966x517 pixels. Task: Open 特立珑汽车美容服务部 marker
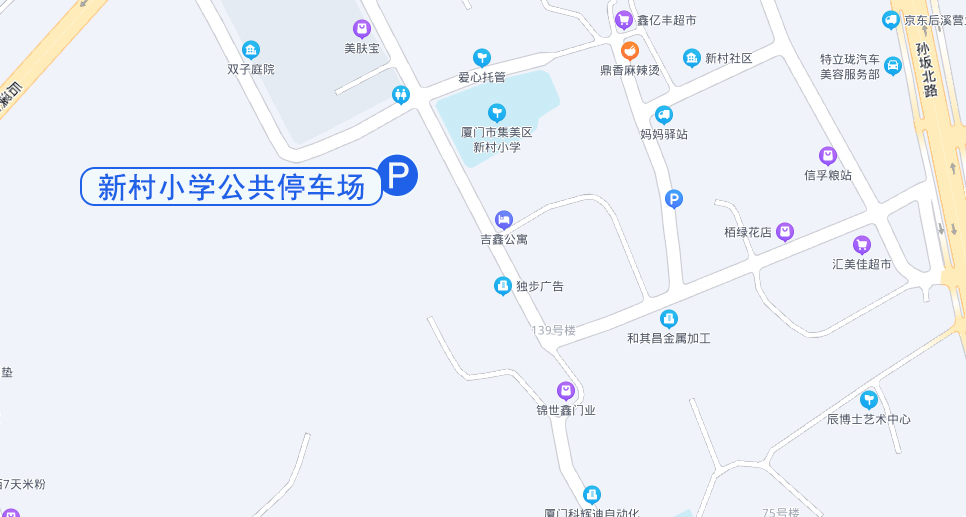coord(893,65)
